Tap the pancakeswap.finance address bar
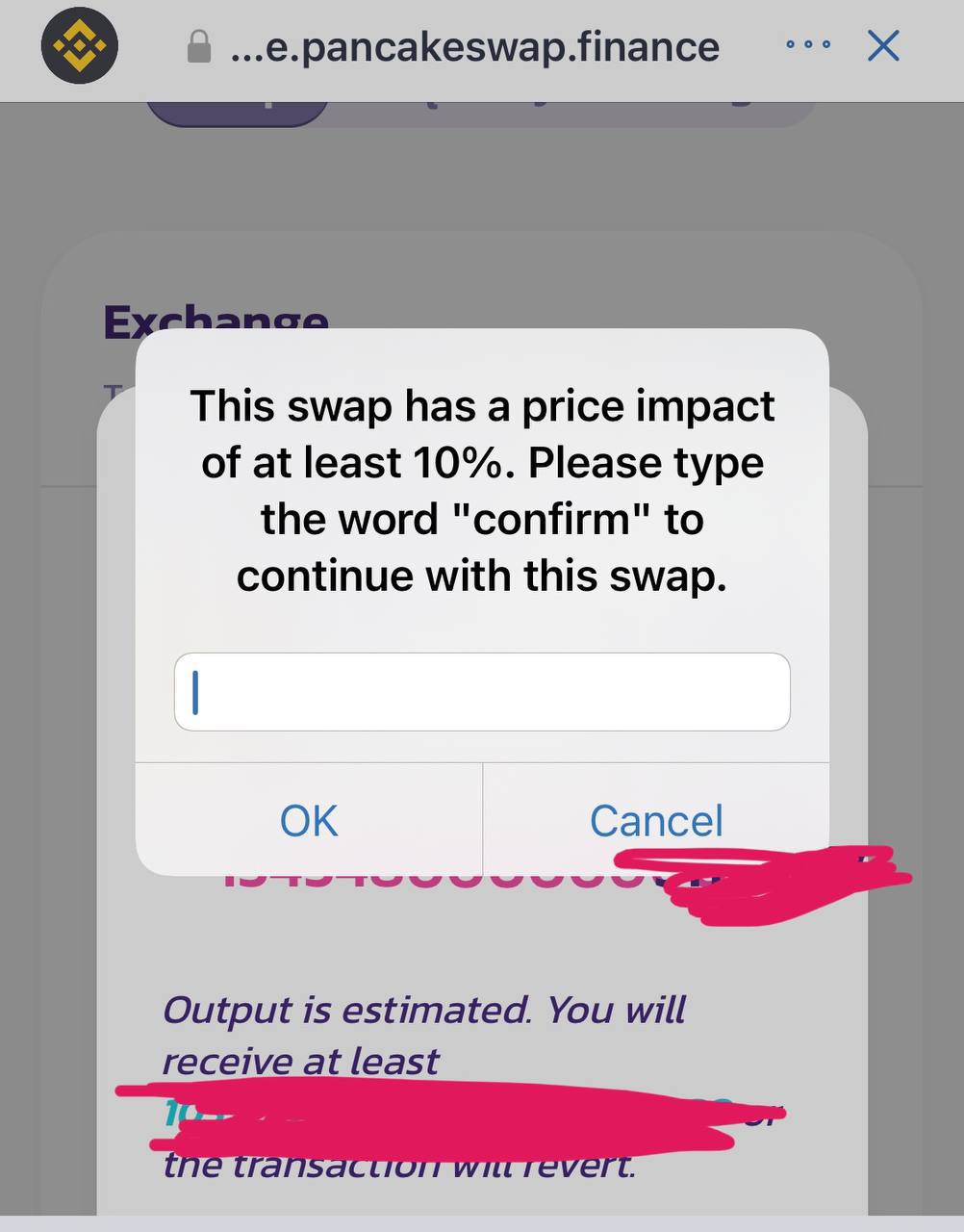 pyautogui.click(x=475, y=47)
